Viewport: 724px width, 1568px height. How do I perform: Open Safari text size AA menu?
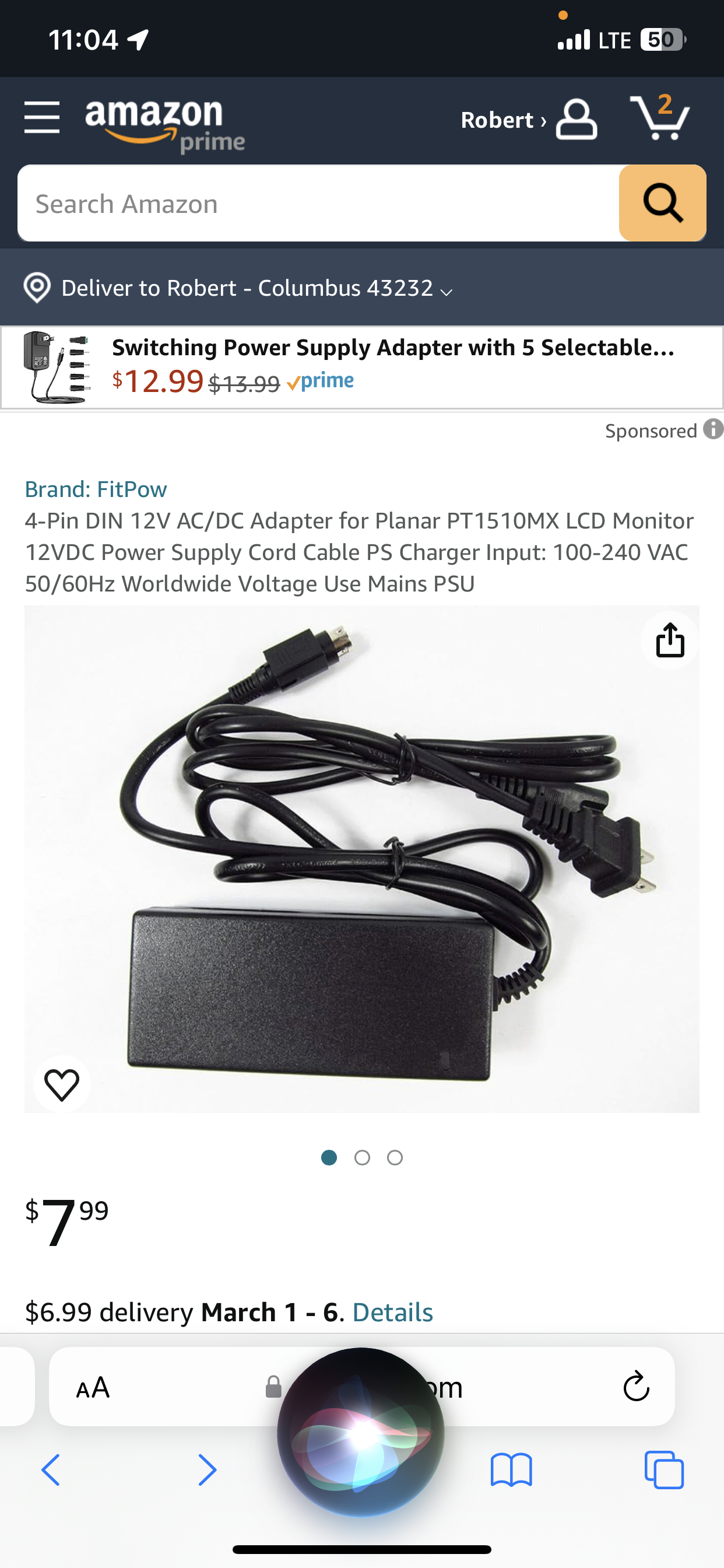[93, 1388]
